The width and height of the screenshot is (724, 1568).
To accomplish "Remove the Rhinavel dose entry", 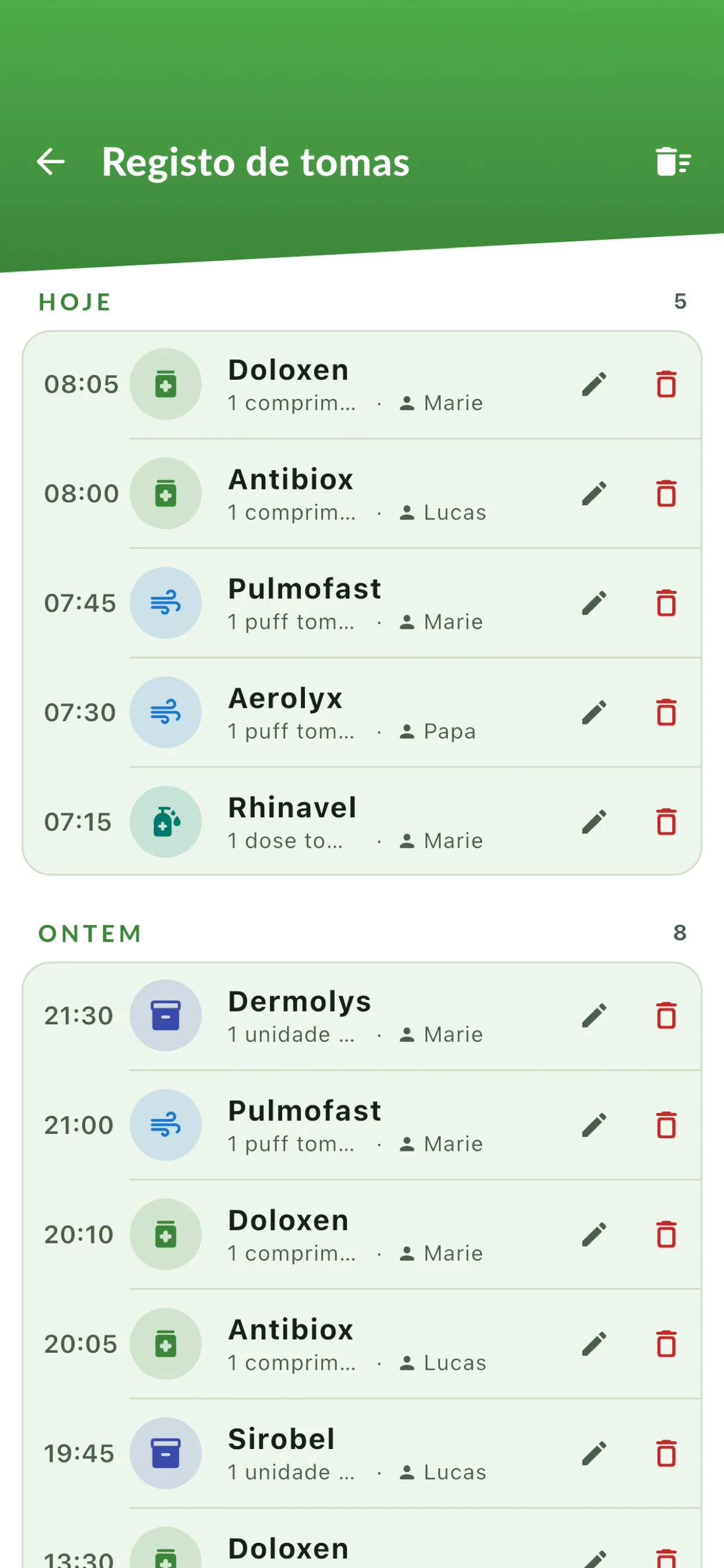I will pos(666,822).
